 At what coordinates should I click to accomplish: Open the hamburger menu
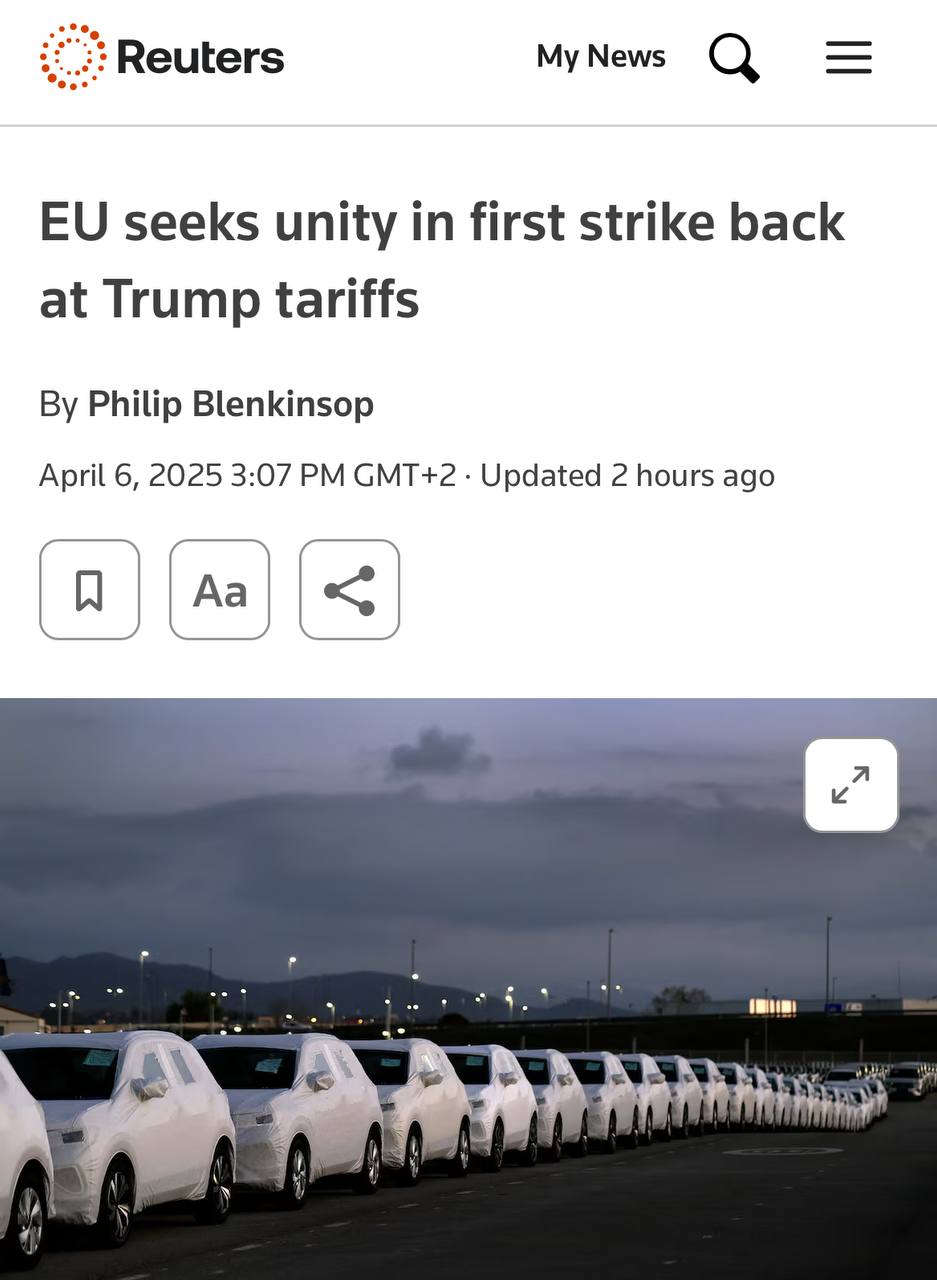[x=848, y=57]
